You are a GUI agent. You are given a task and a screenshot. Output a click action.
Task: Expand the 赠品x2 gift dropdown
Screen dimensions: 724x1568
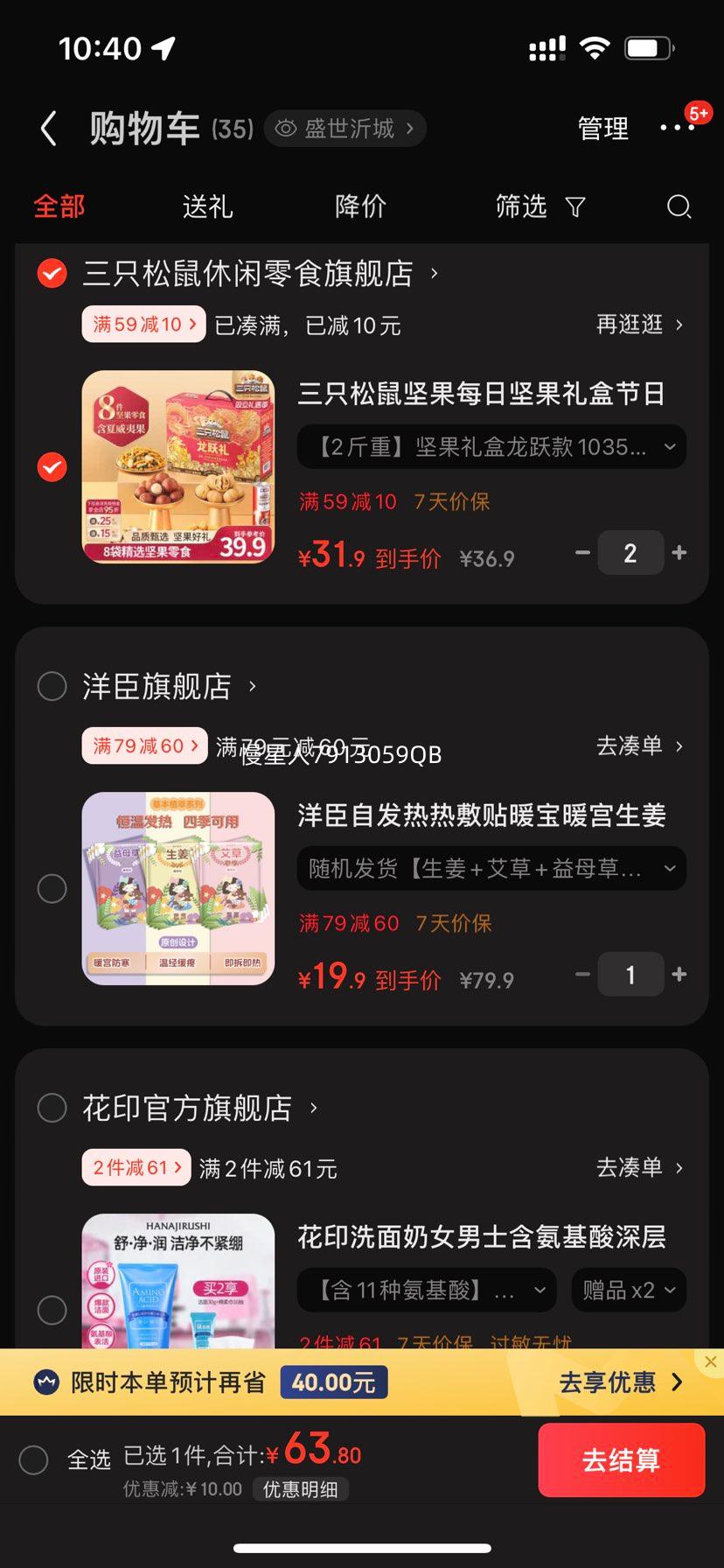[x=628, y=1290]
